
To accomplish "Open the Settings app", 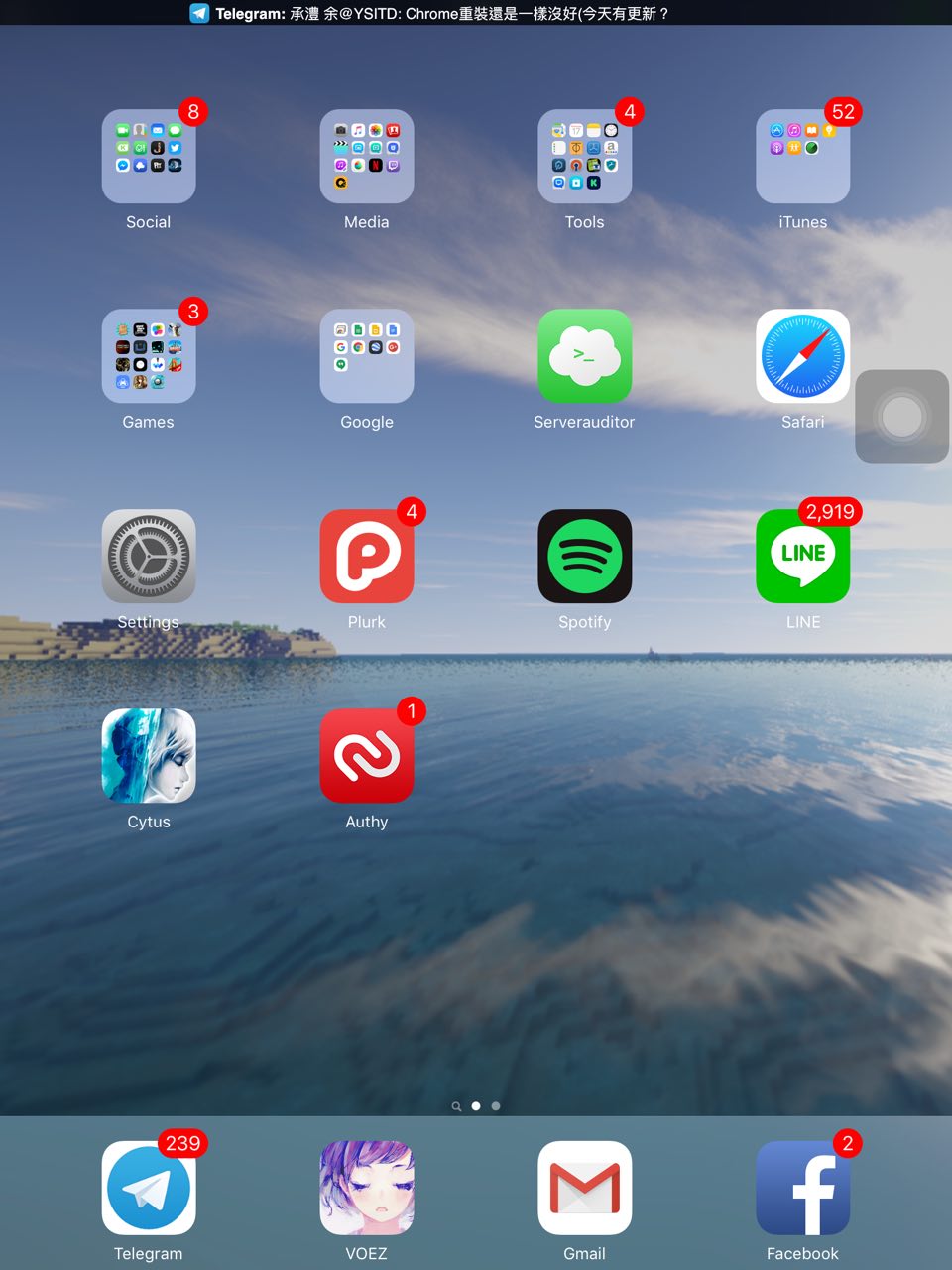I will coord(149,557).
